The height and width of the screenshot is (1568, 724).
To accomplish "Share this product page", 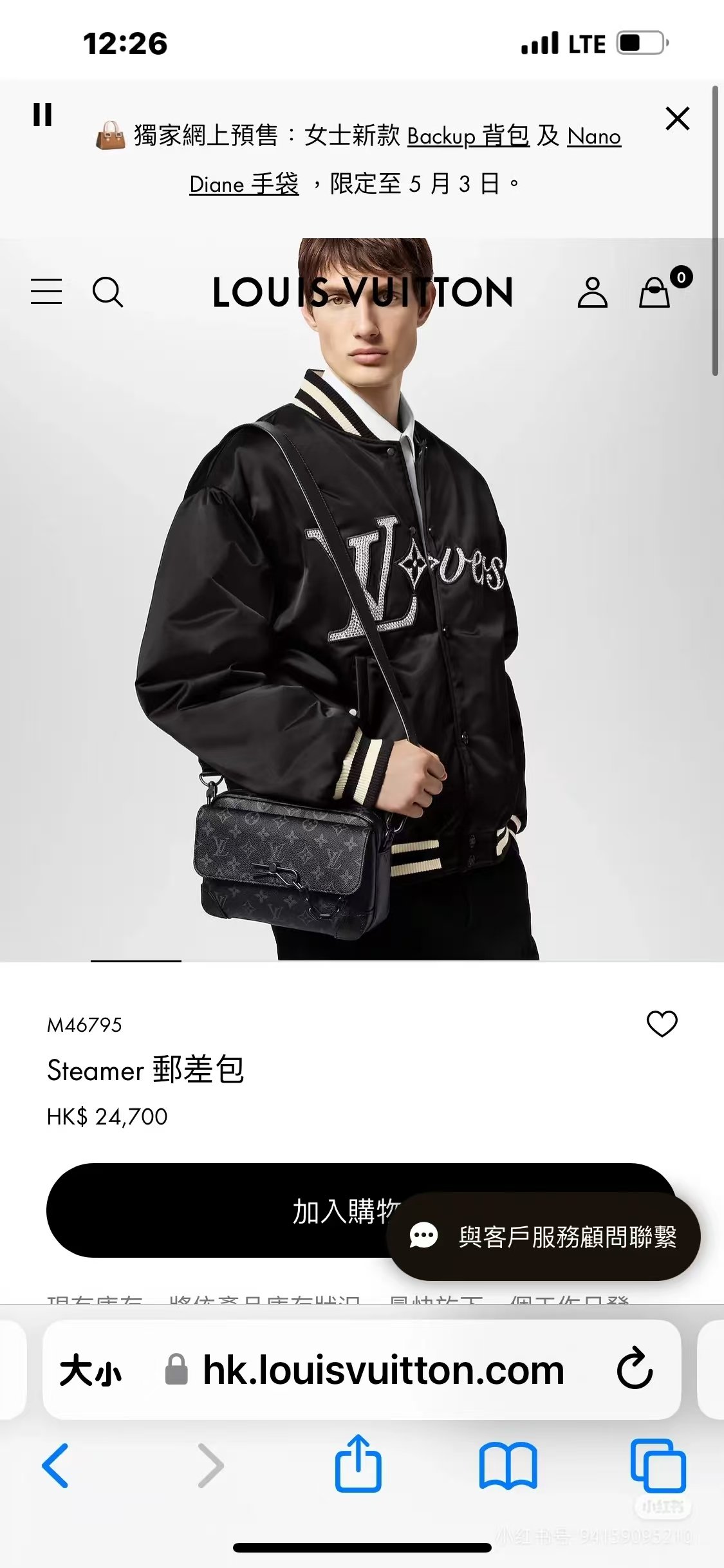I will coord(358,1464).
